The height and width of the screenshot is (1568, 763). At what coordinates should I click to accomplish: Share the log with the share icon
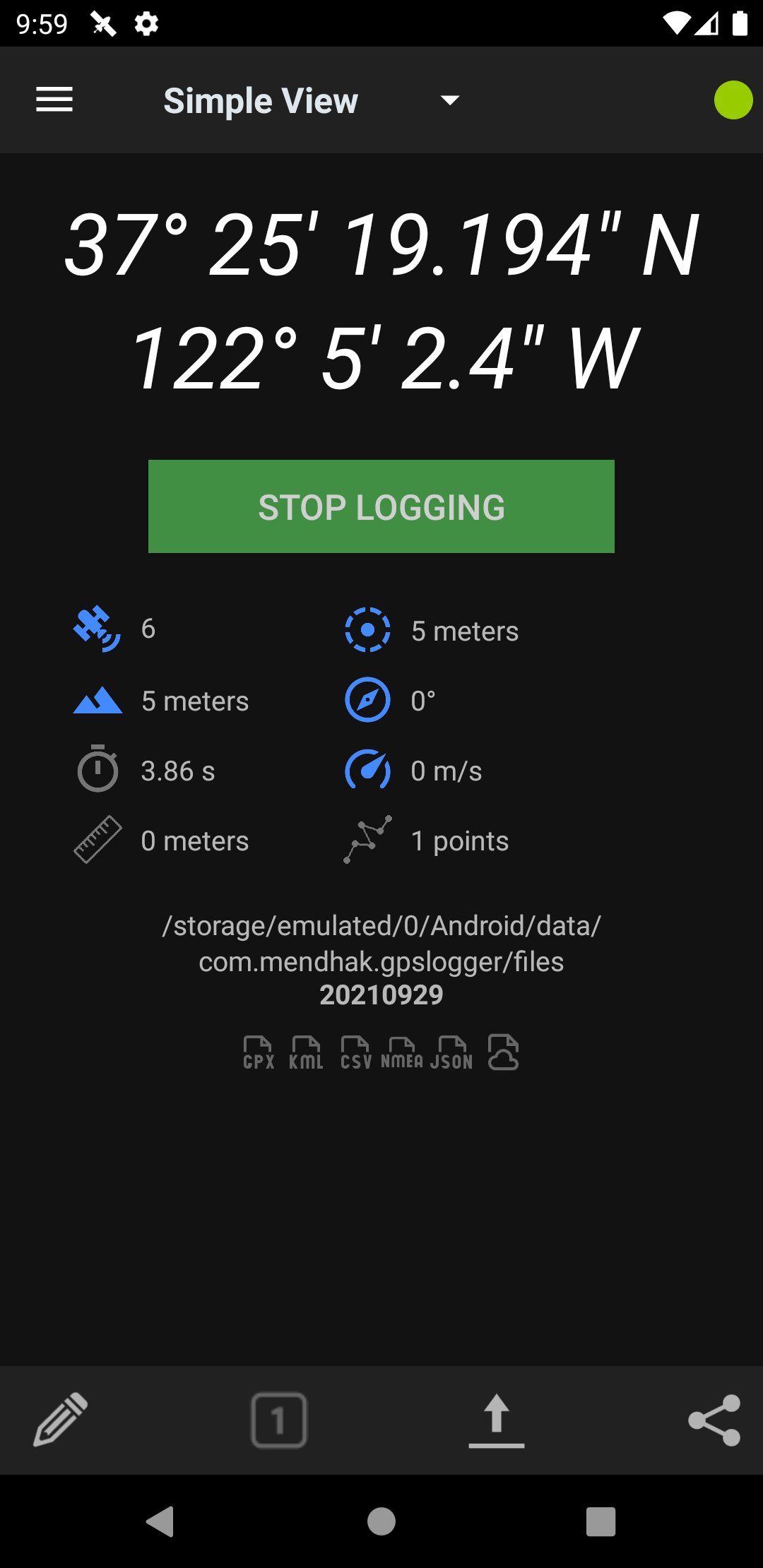coord(714,1420)
